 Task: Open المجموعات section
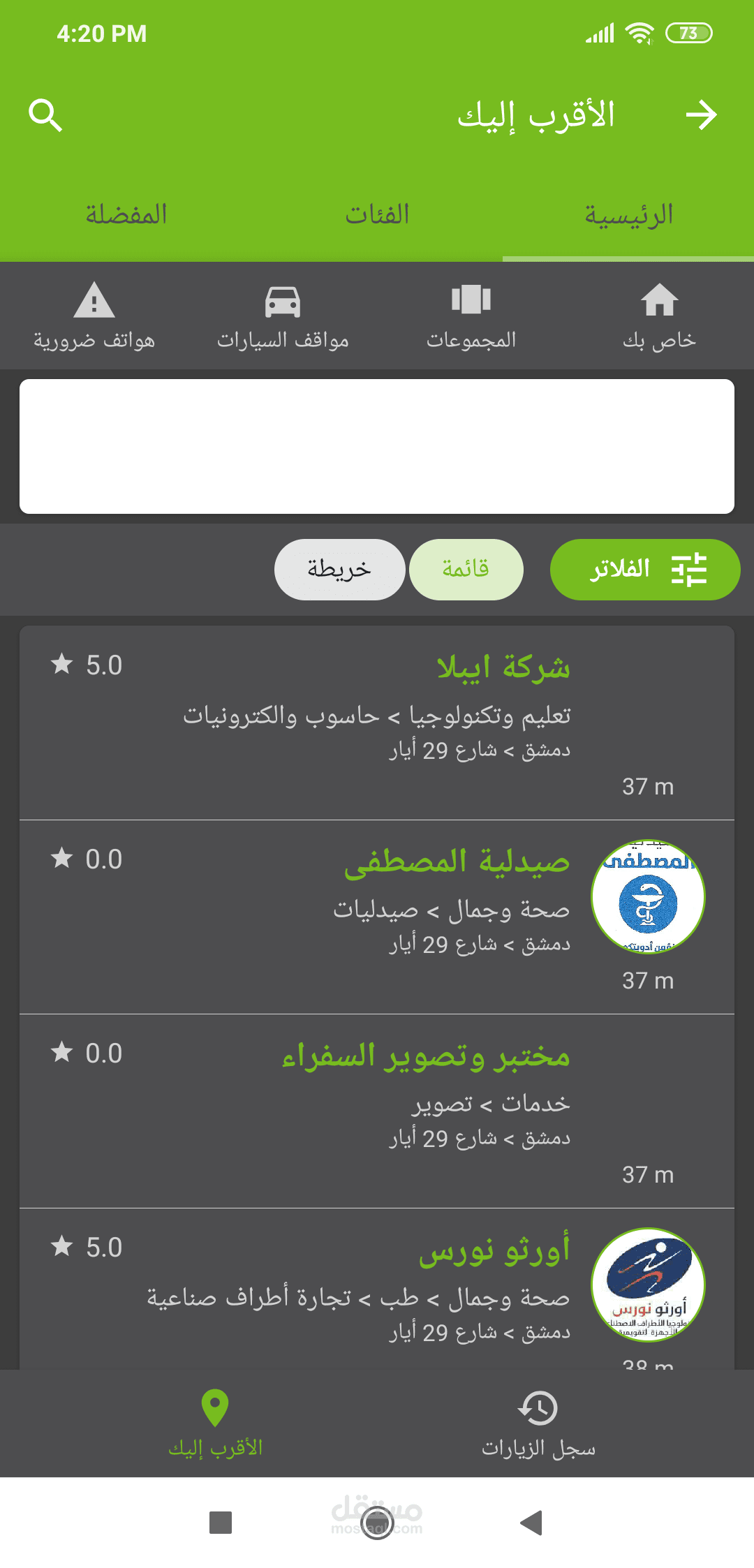[x=471, y=316]
